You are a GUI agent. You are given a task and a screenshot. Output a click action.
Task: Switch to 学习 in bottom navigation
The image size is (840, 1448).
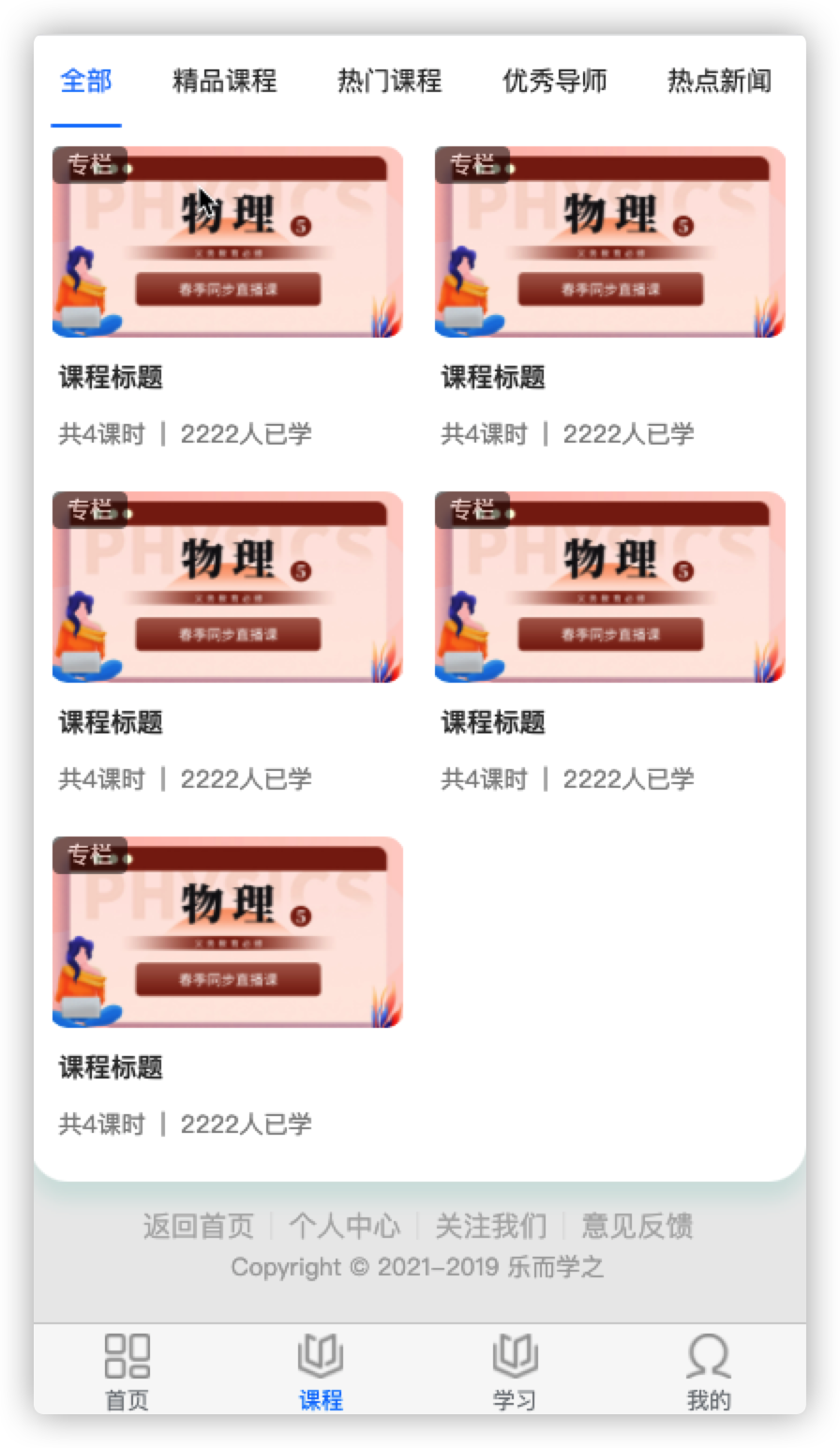click(515, 1372)
